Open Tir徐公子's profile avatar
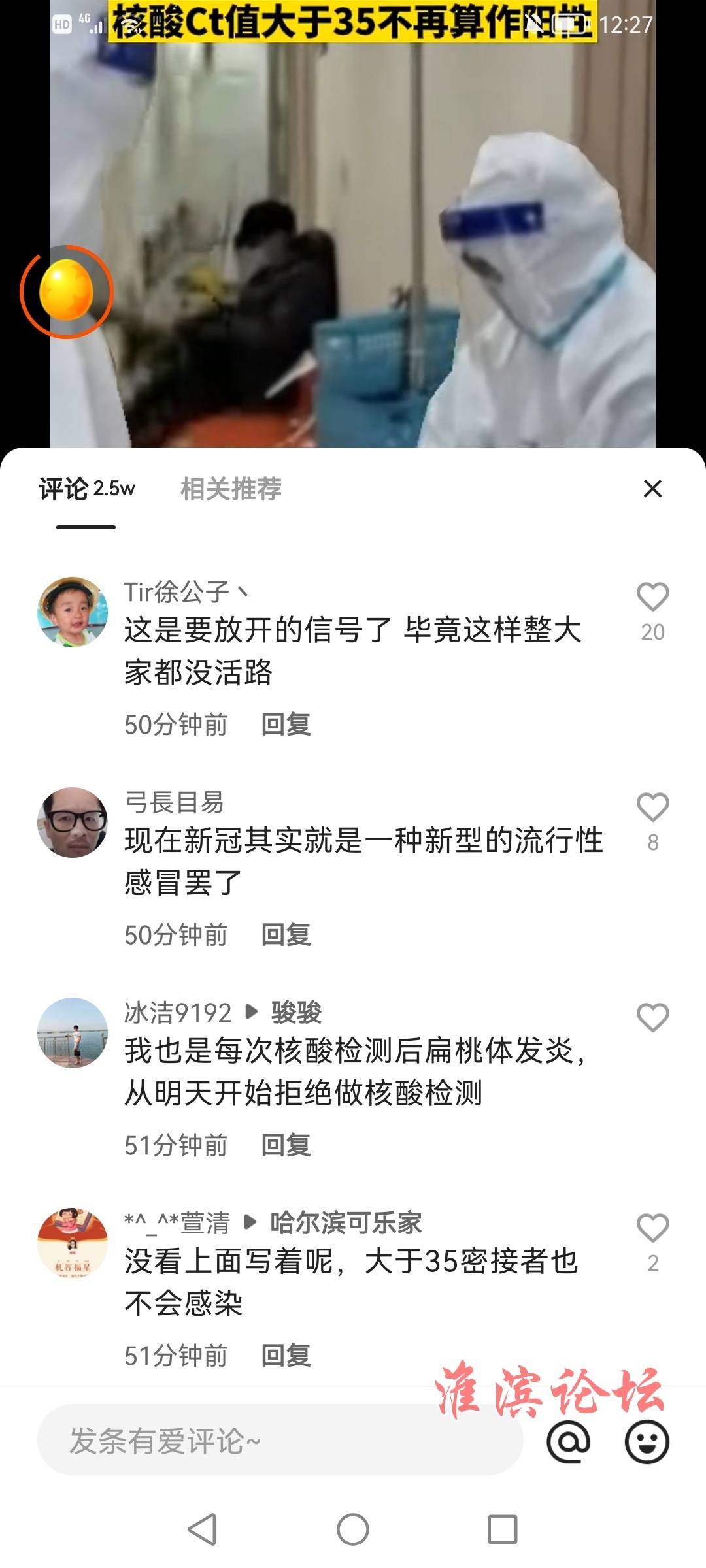706x1568 pixels. (73, 612)
